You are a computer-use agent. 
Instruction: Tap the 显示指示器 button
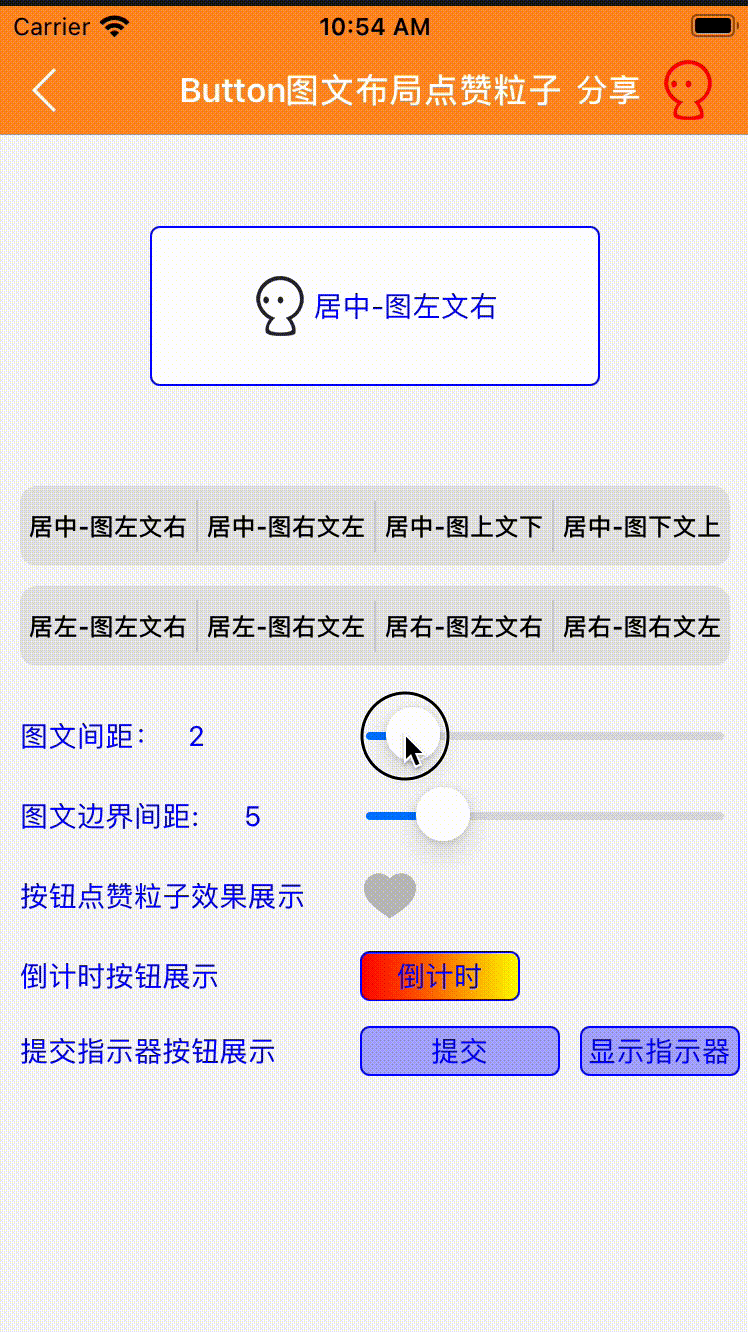(659, 1051)
